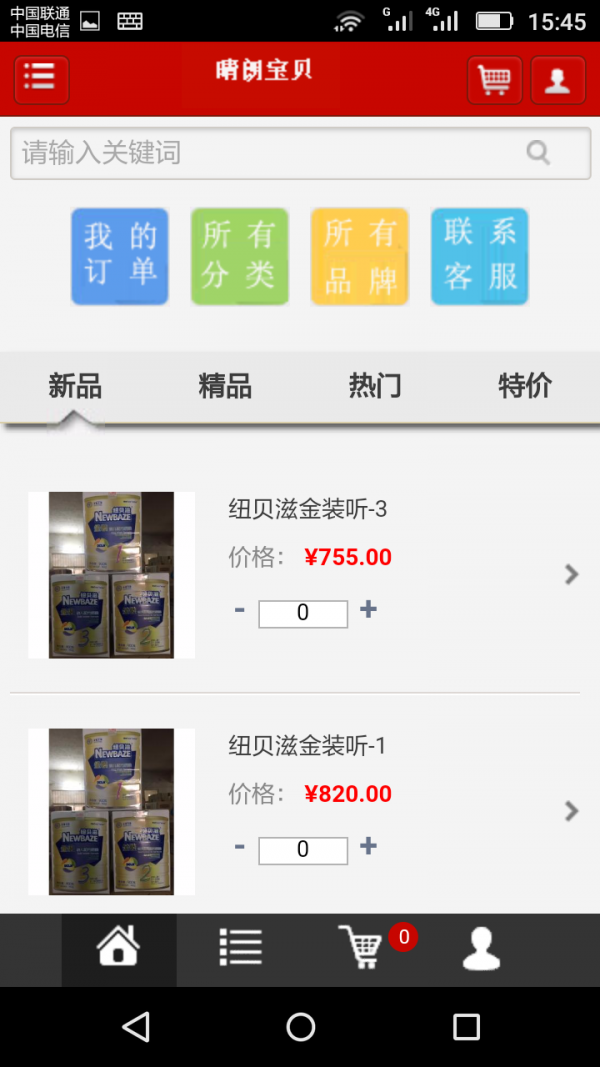Open the user account icon in header
The width and height of the screenshot is (600, 1067).
(x=557, y=80)
